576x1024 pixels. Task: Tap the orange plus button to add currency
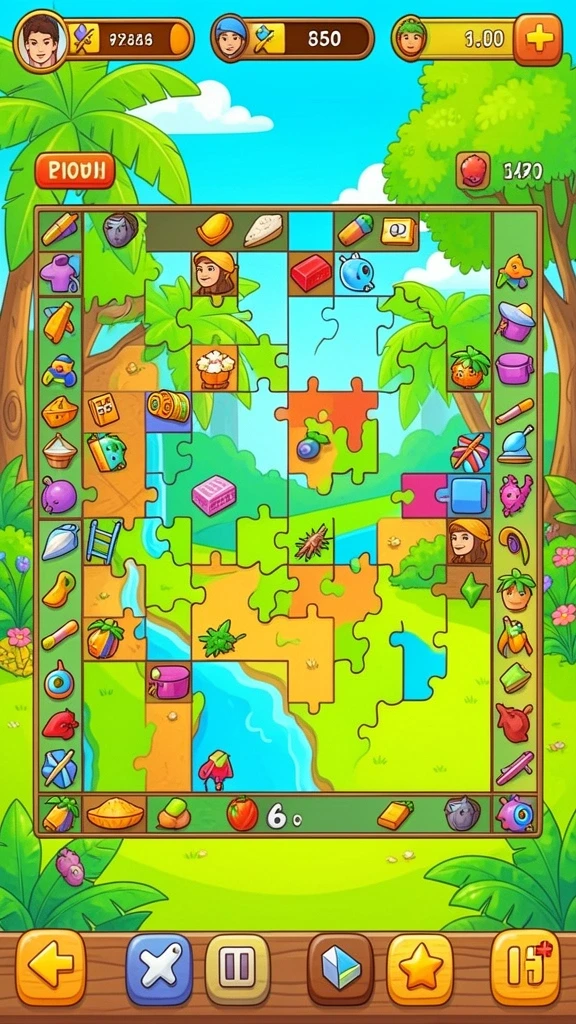coord(537,39)
